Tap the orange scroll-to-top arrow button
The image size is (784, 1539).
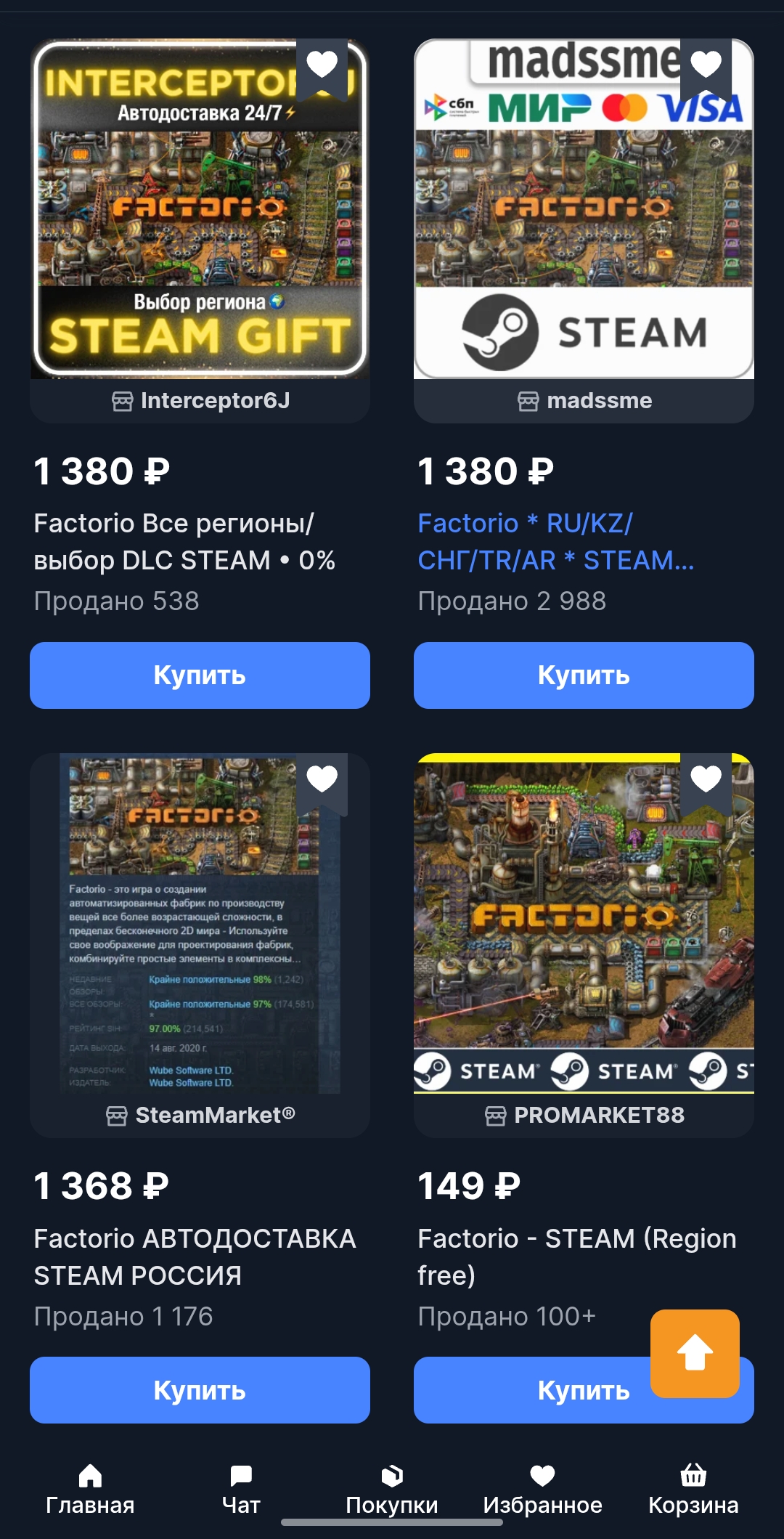point(695,1353)
